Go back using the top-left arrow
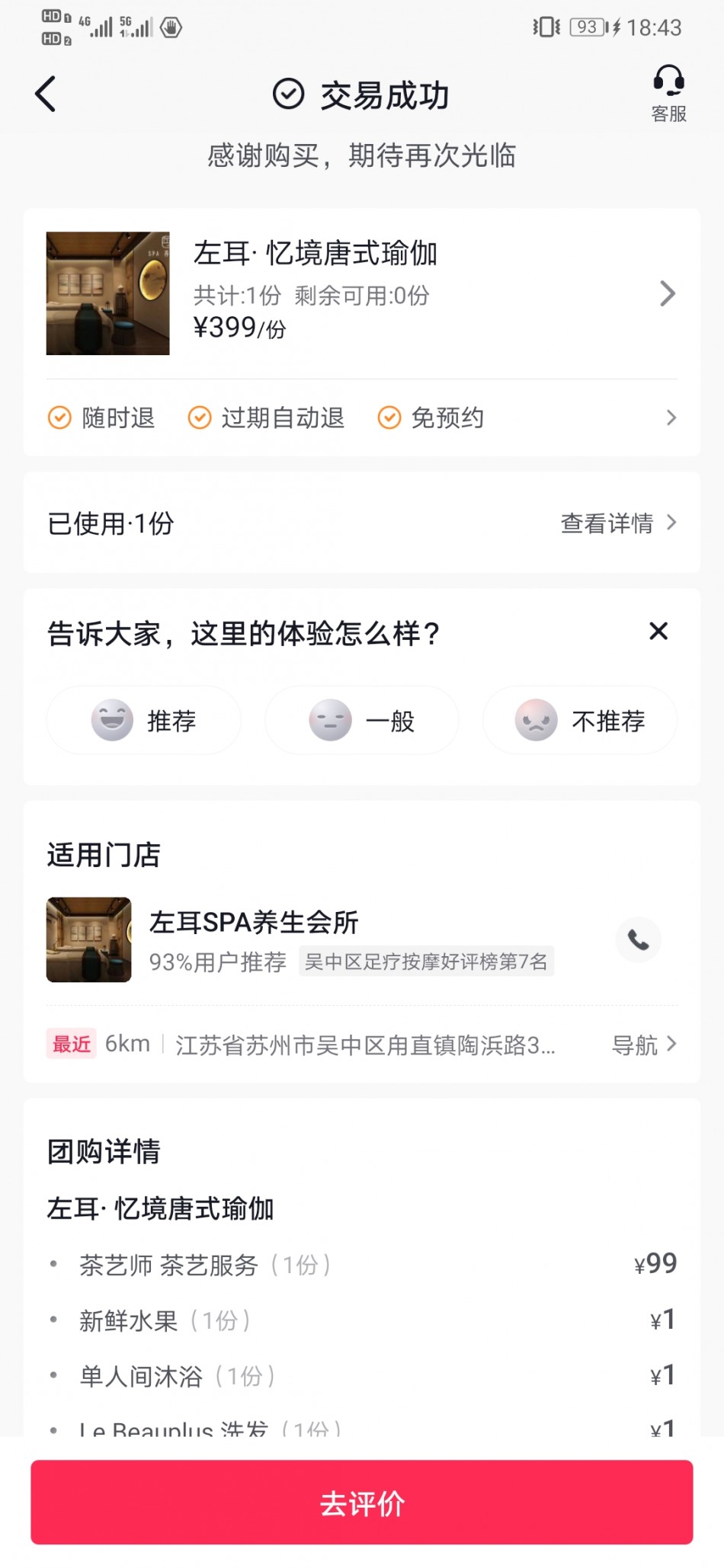Viewport: 724px width, 1568px height. 46,94
